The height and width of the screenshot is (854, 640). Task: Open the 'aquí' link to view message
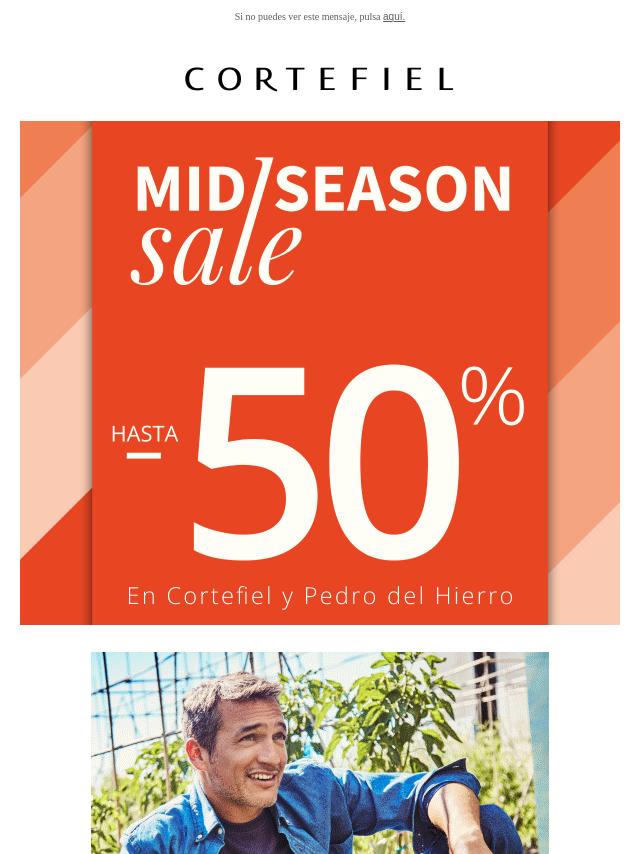point(393,17)
